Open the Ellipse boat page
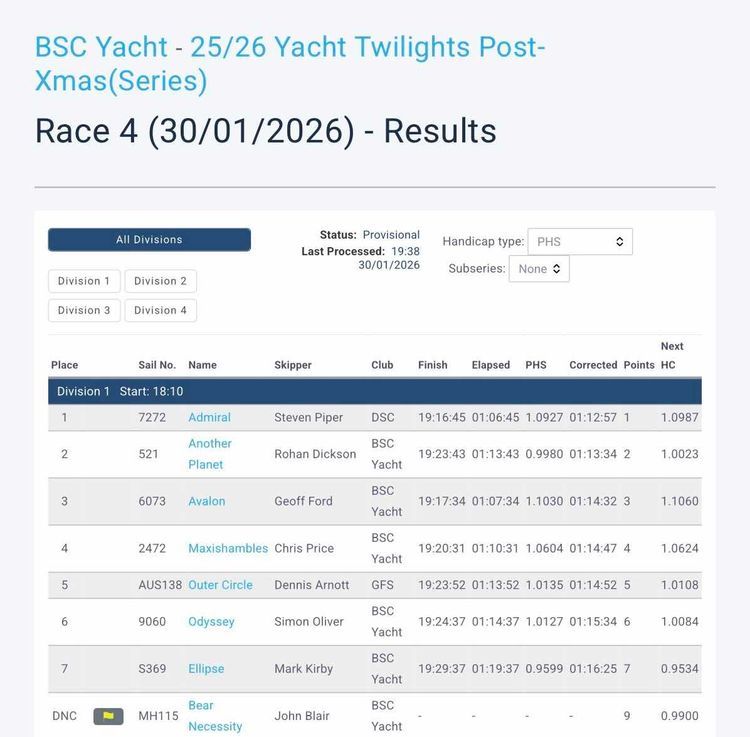The height and width of the screenshot is (737, 750). pos(206,669)
